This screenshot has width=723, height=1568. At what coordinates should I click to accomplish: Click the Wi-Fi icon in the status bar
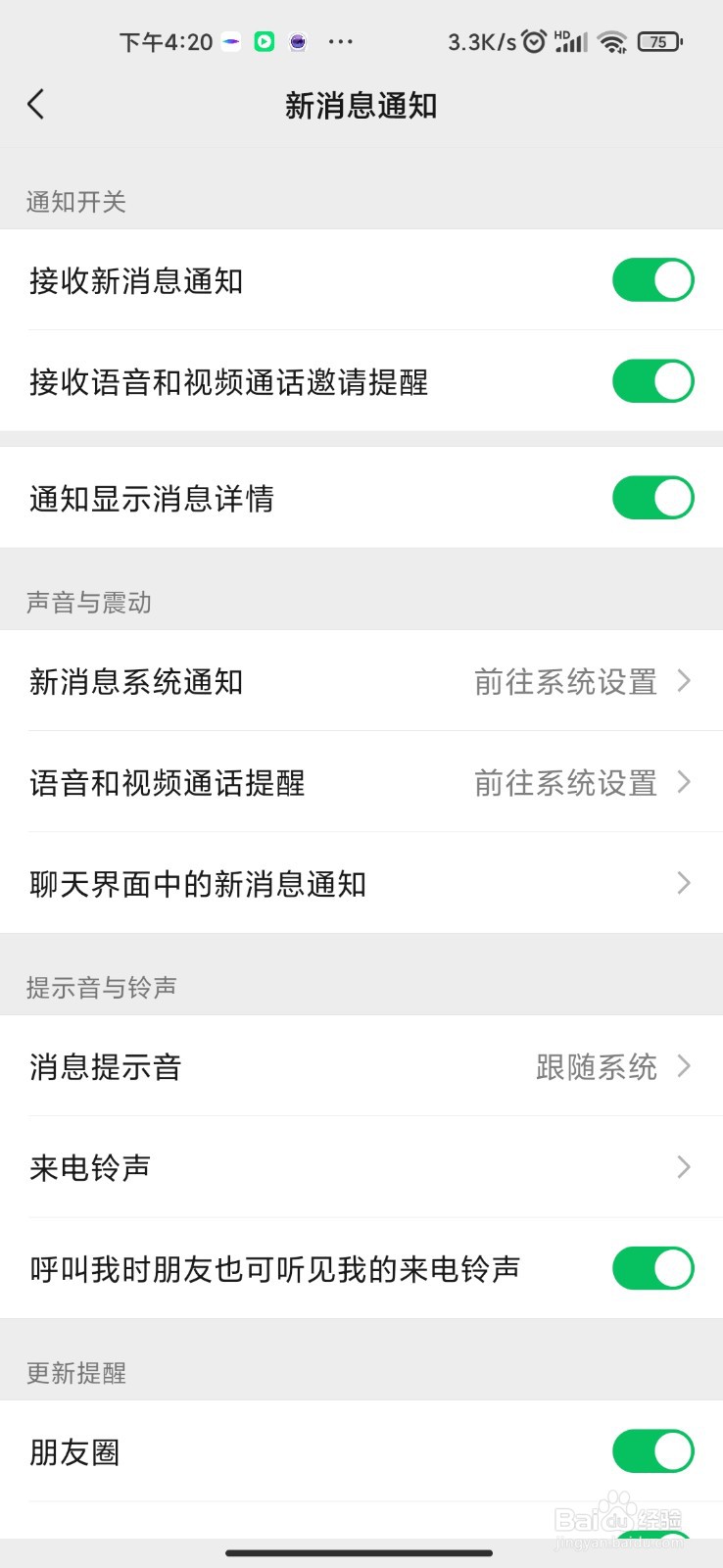613,41
